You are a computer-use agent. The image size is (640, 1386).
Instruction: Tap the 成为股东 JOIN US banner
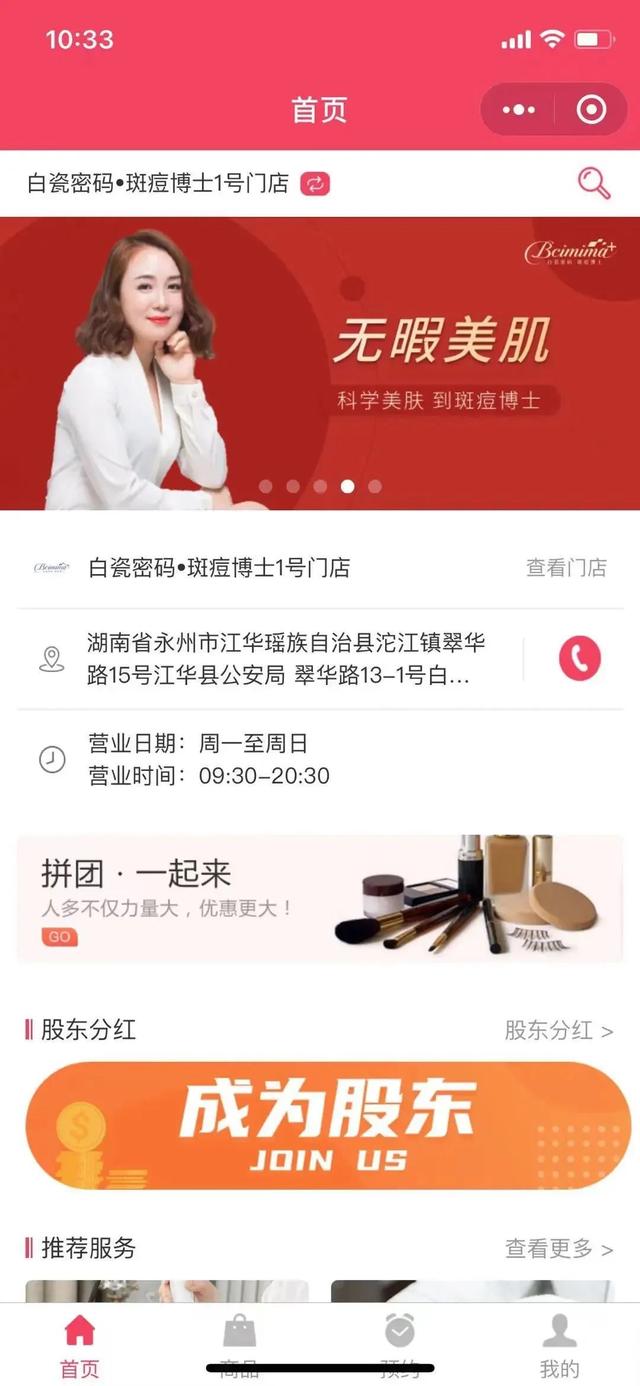pyautogui.click(x=327, y=1125)
